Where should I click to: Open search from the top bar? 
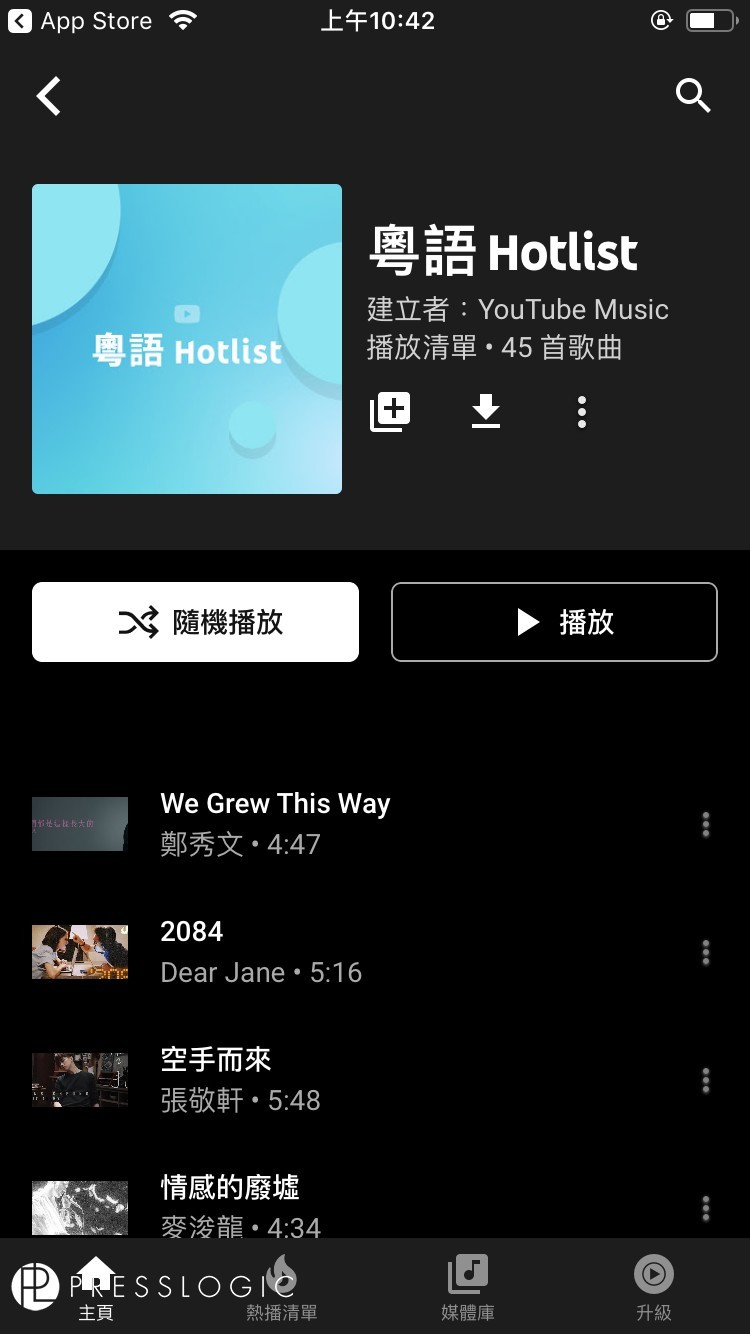click(x=694, y=96)
